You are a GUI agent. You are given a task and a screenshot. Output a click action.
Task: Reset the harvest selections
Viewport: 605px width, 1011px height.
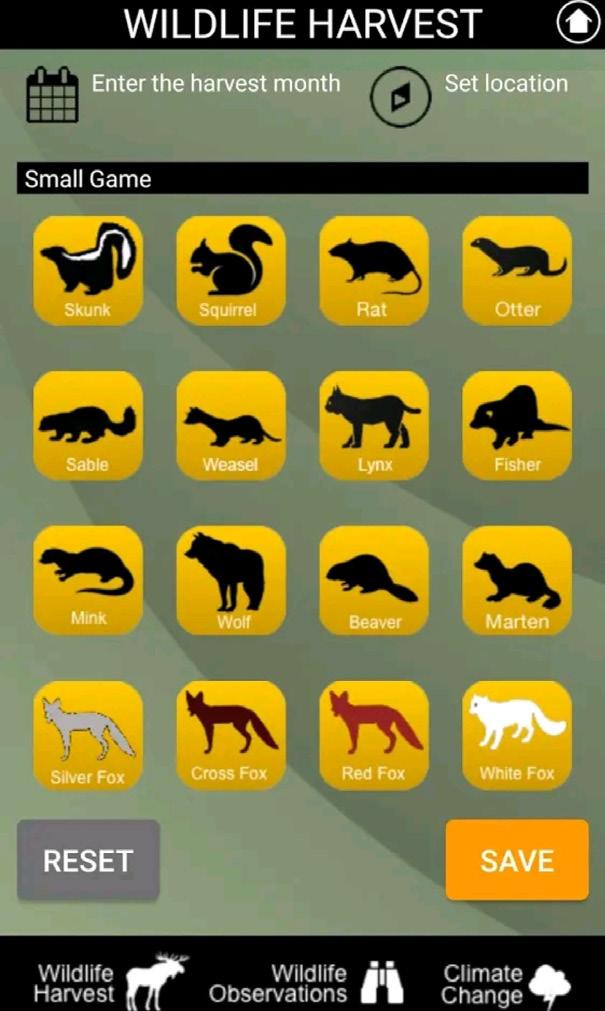tap(88, 860)
